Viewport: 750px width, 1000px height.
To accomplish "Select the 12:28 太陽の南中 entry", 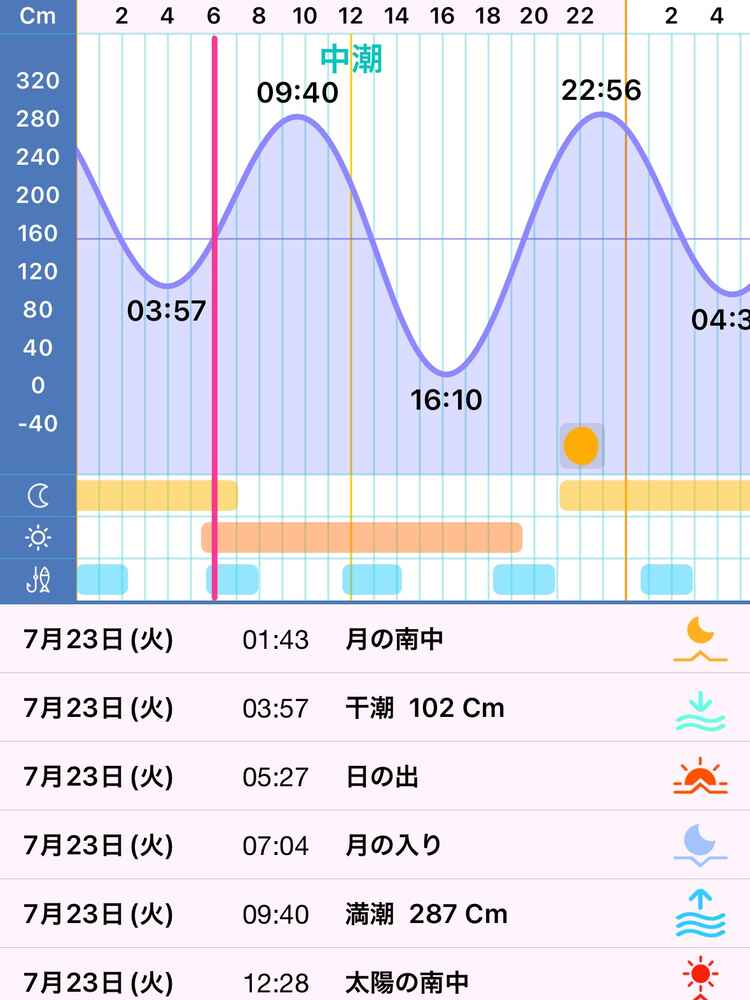I will (x=375, y=980).
